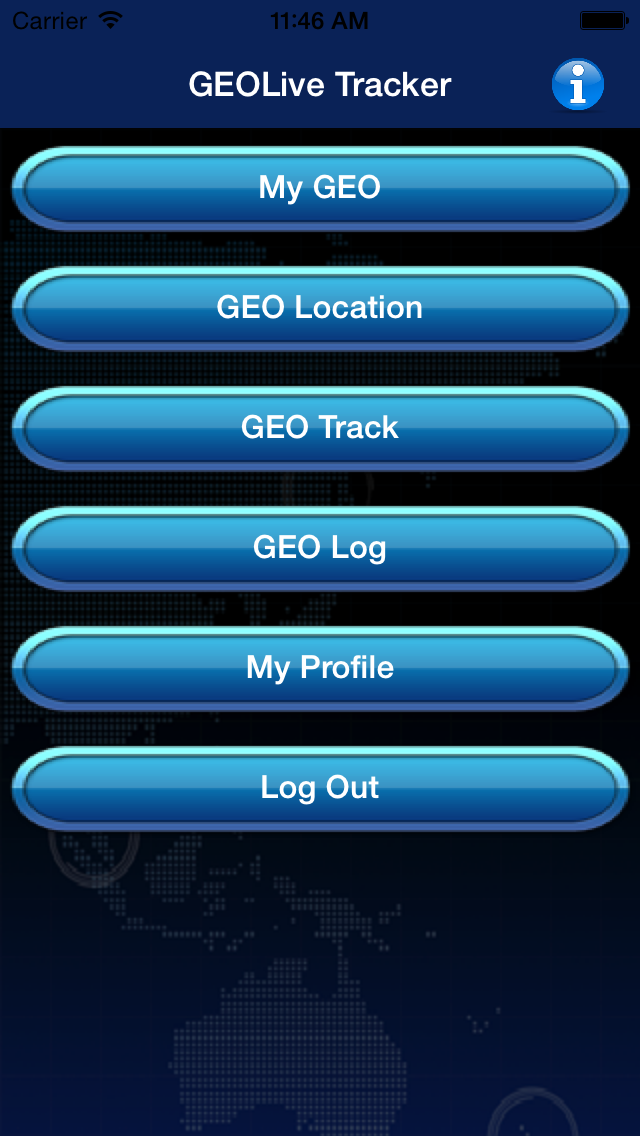The width and height of the screenshot is (640, 1136).
Task: View the GEO Log
Action: point(320,548)
